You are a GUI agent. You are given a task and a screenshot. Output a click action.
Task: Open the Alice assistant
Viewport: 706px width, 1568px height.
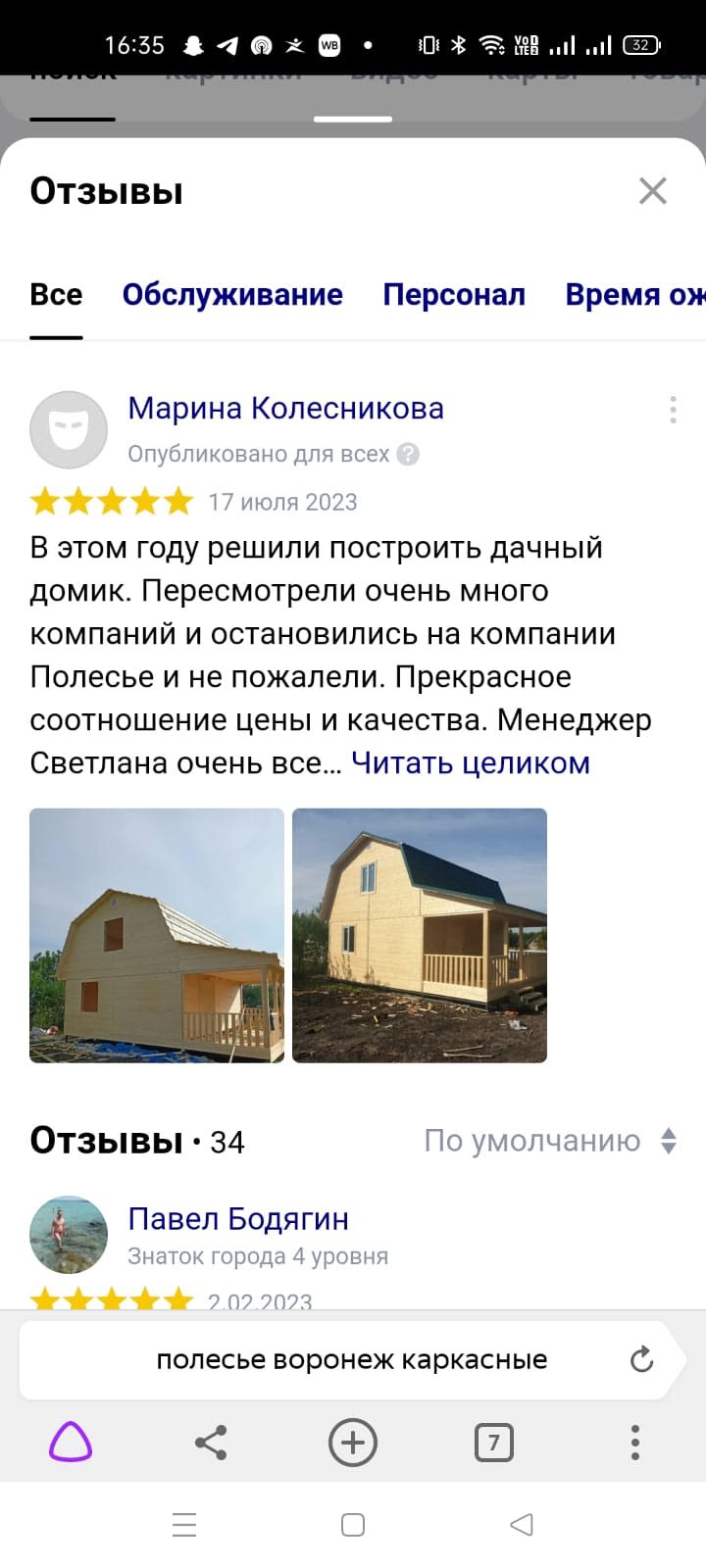(x=71, y=1443)
